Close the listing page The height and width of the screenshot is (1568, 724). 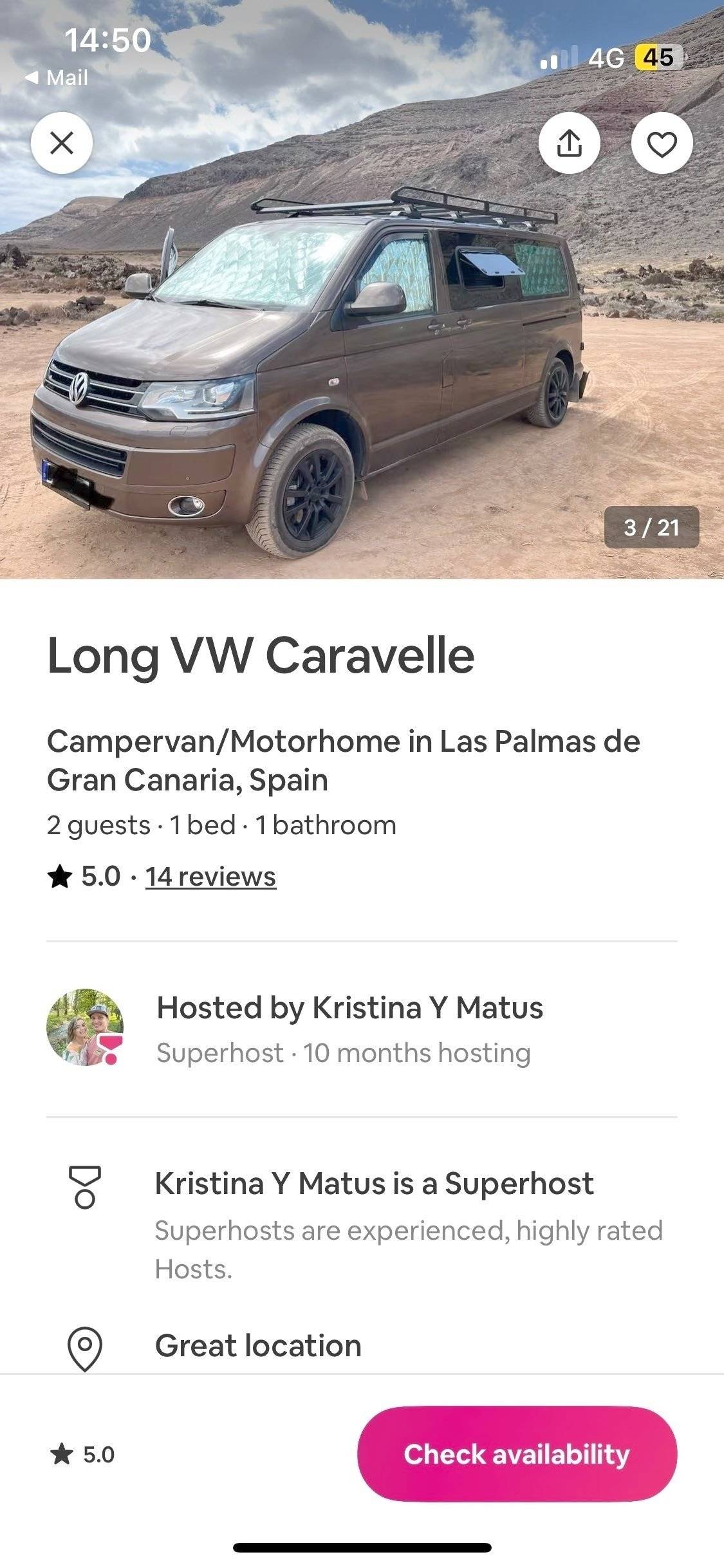[62, 143]
